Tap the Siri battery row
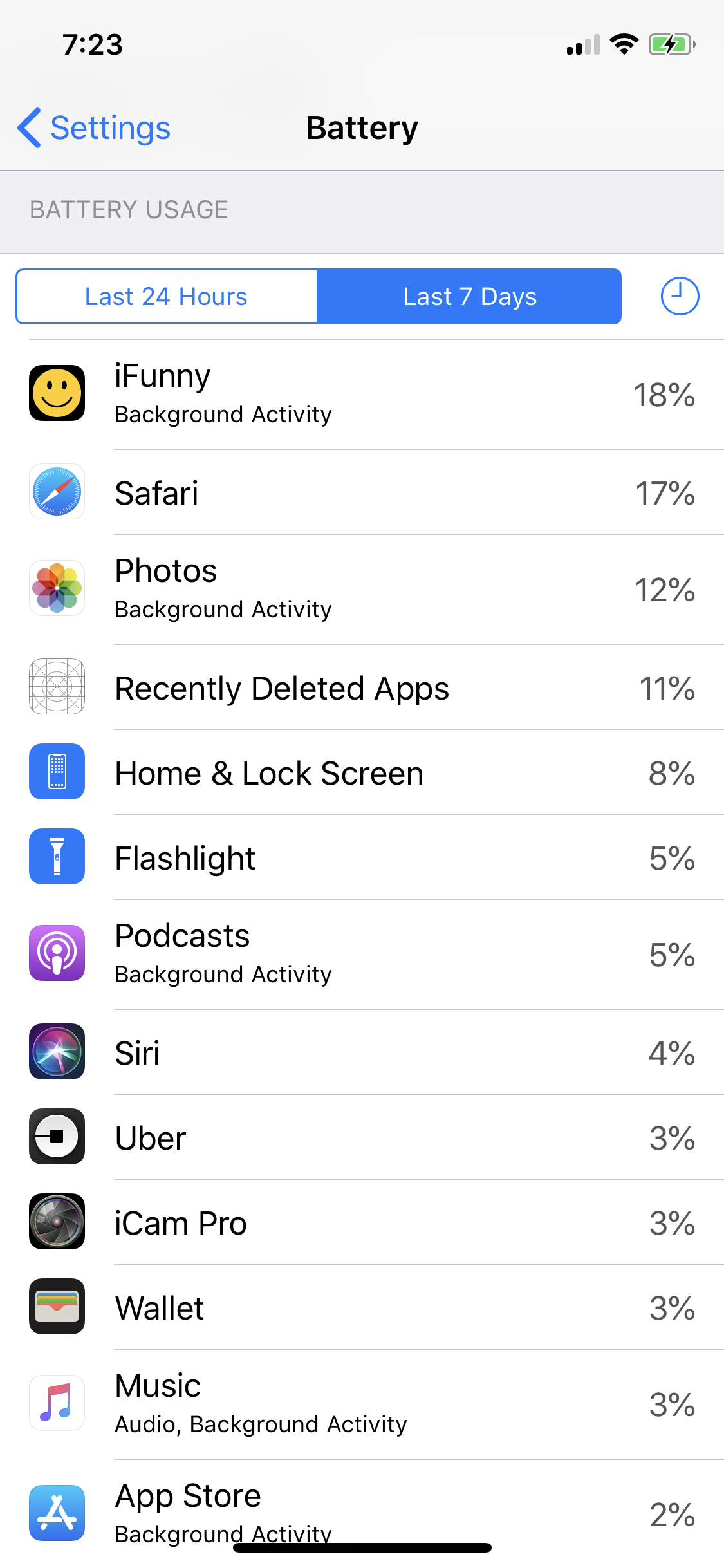724x1568 pixels. (x=362, y=1052)
